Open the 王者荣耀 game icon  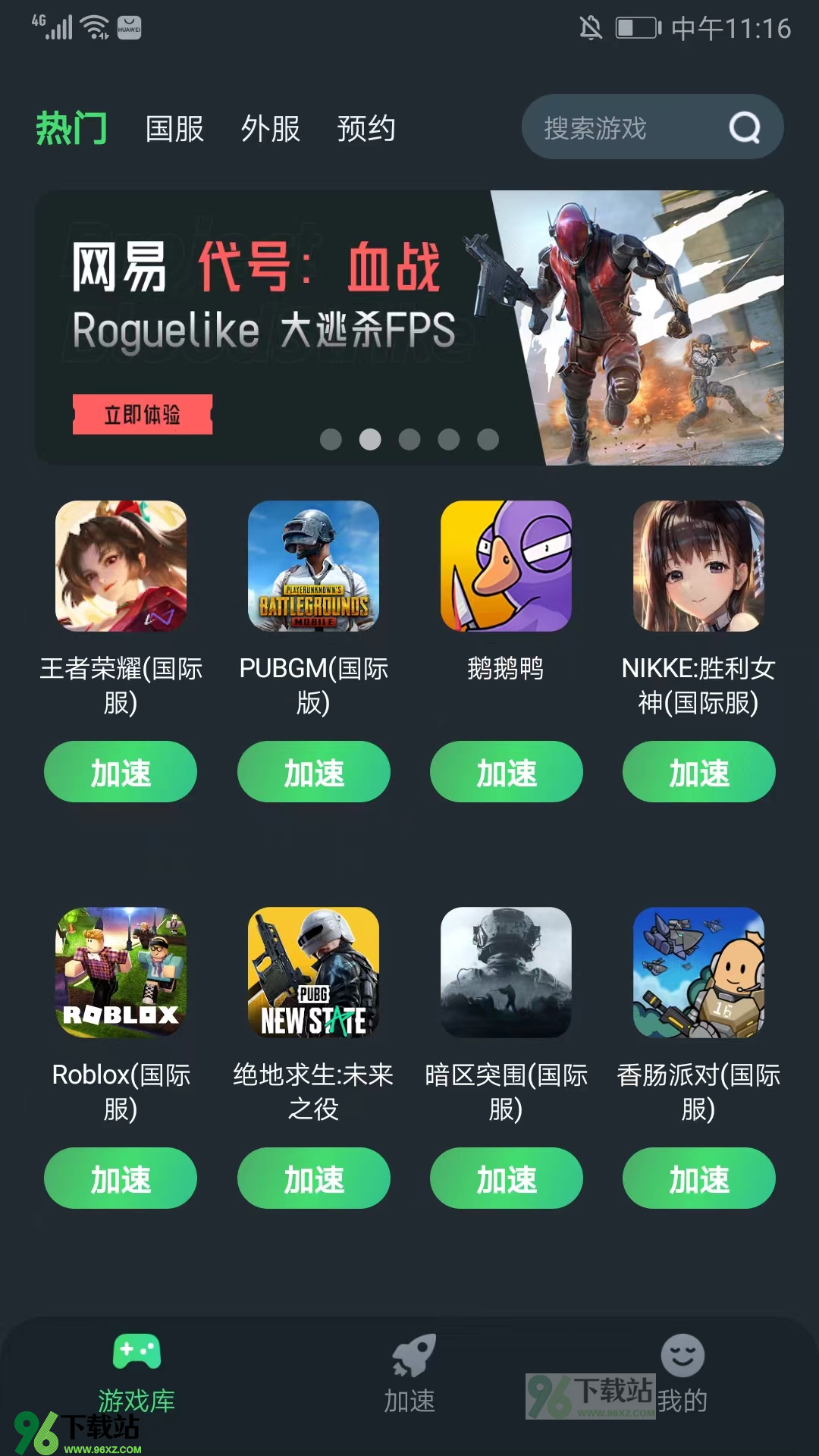121,566
